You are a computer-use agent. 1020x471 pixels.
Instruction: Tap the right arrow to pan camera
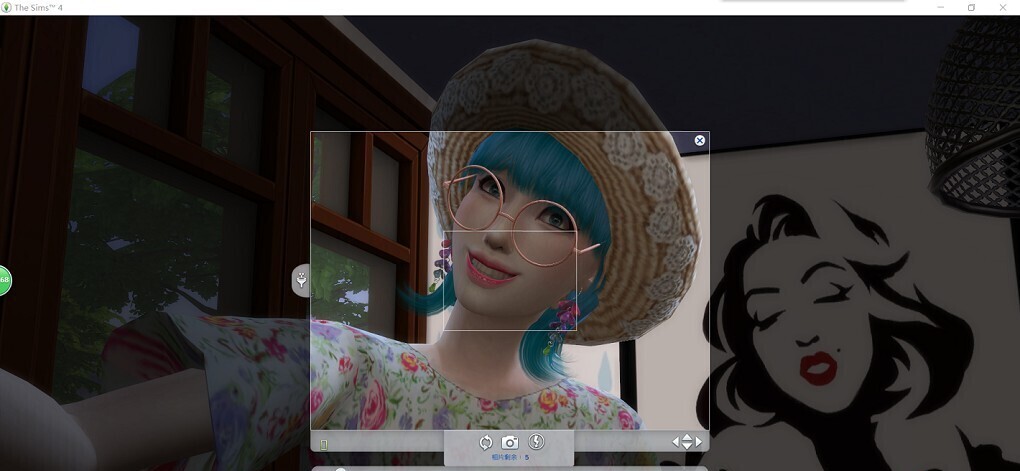coord(699,442)
